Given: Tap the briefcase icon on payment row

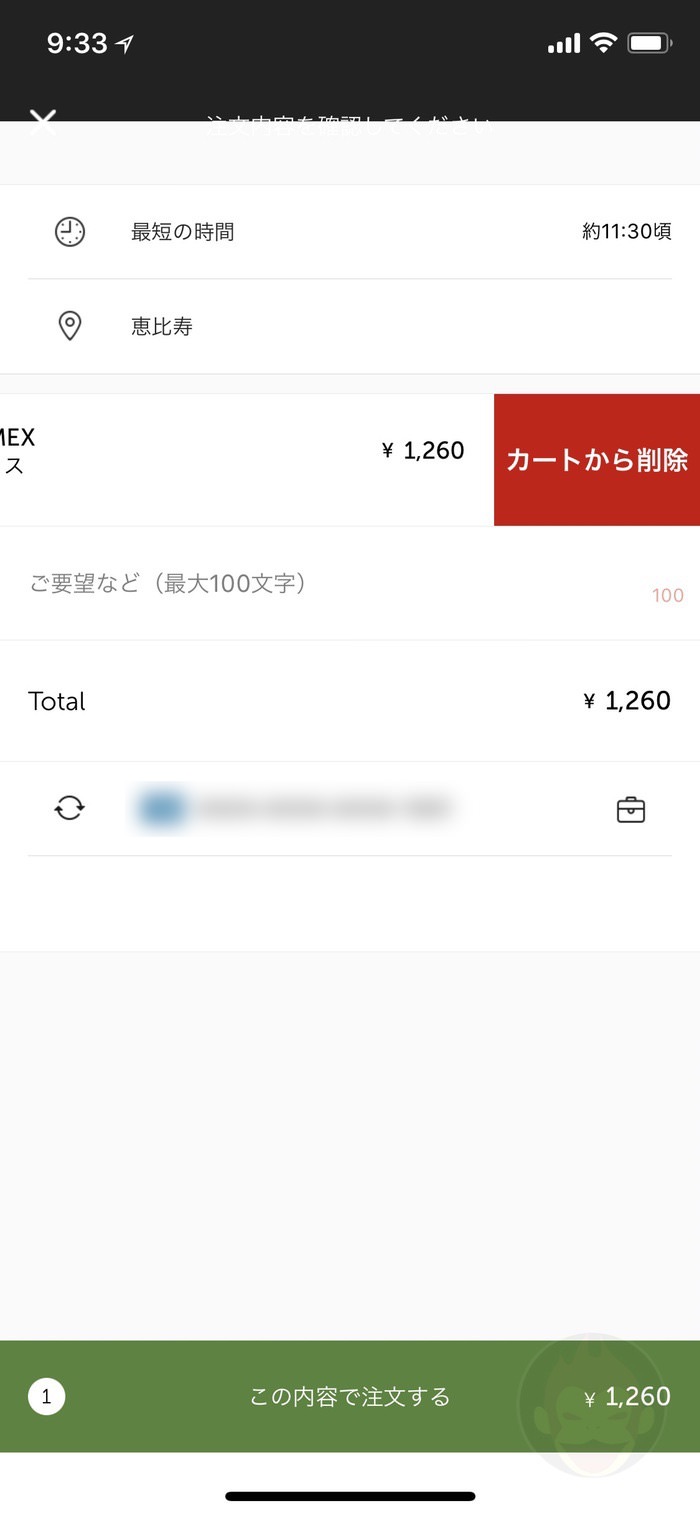Looking at the screenshot, I should [631, 809].
